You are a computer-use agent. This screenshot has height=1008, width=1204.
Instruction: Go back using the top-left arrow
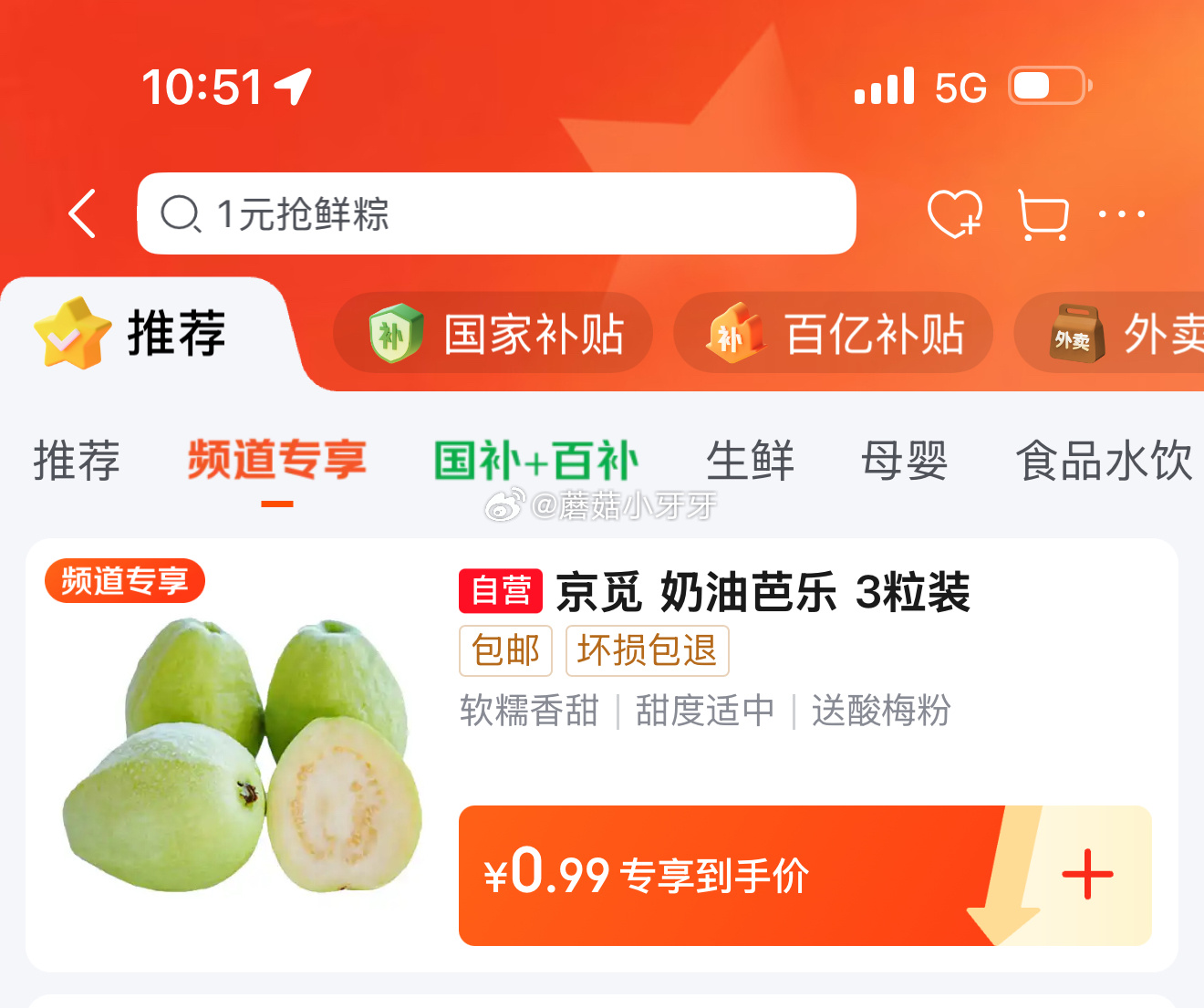tap(82, 214)
